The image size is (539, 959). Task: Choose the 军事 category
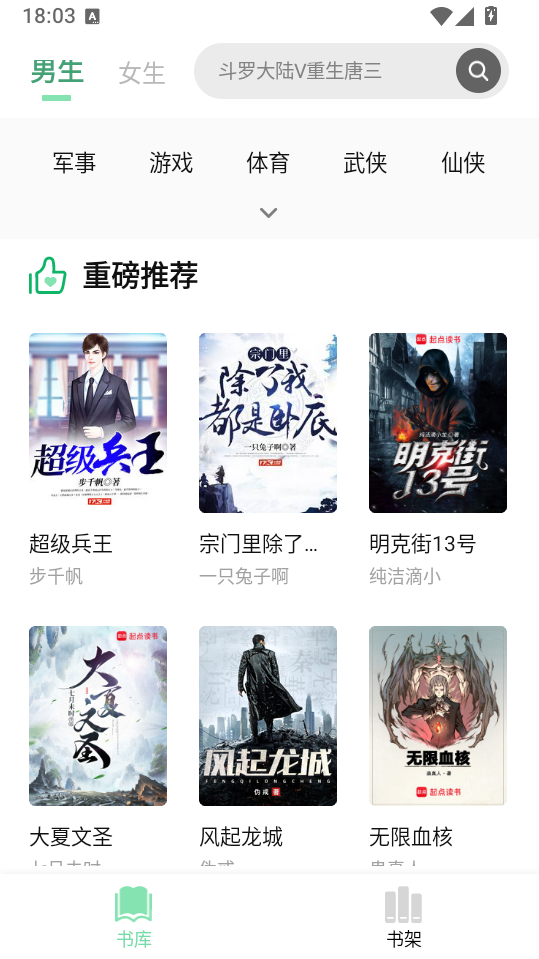tap(74, 163)
